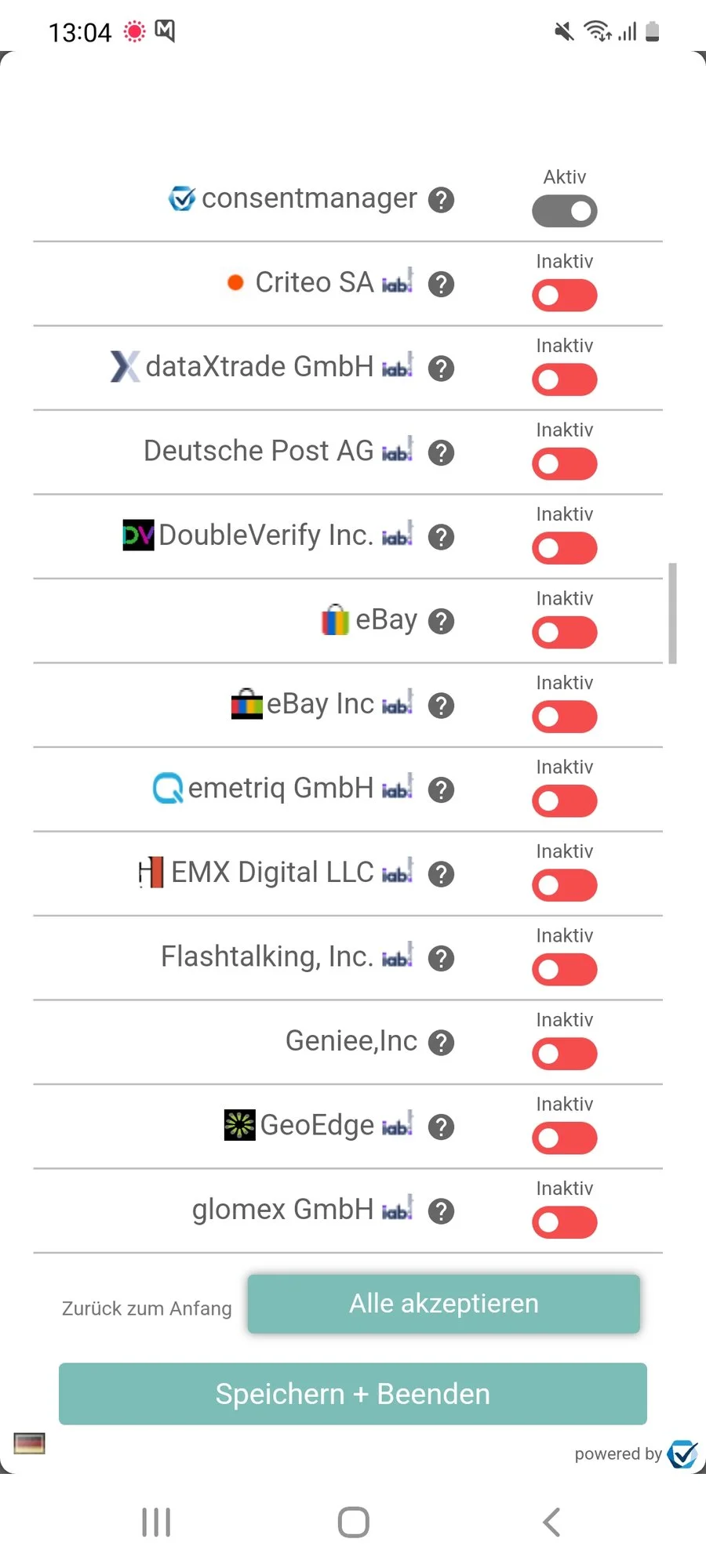Viewport: 706px width, 1568px height.
Task: Go to Zurück zum Anfang
Action: tap(147, 1308)
